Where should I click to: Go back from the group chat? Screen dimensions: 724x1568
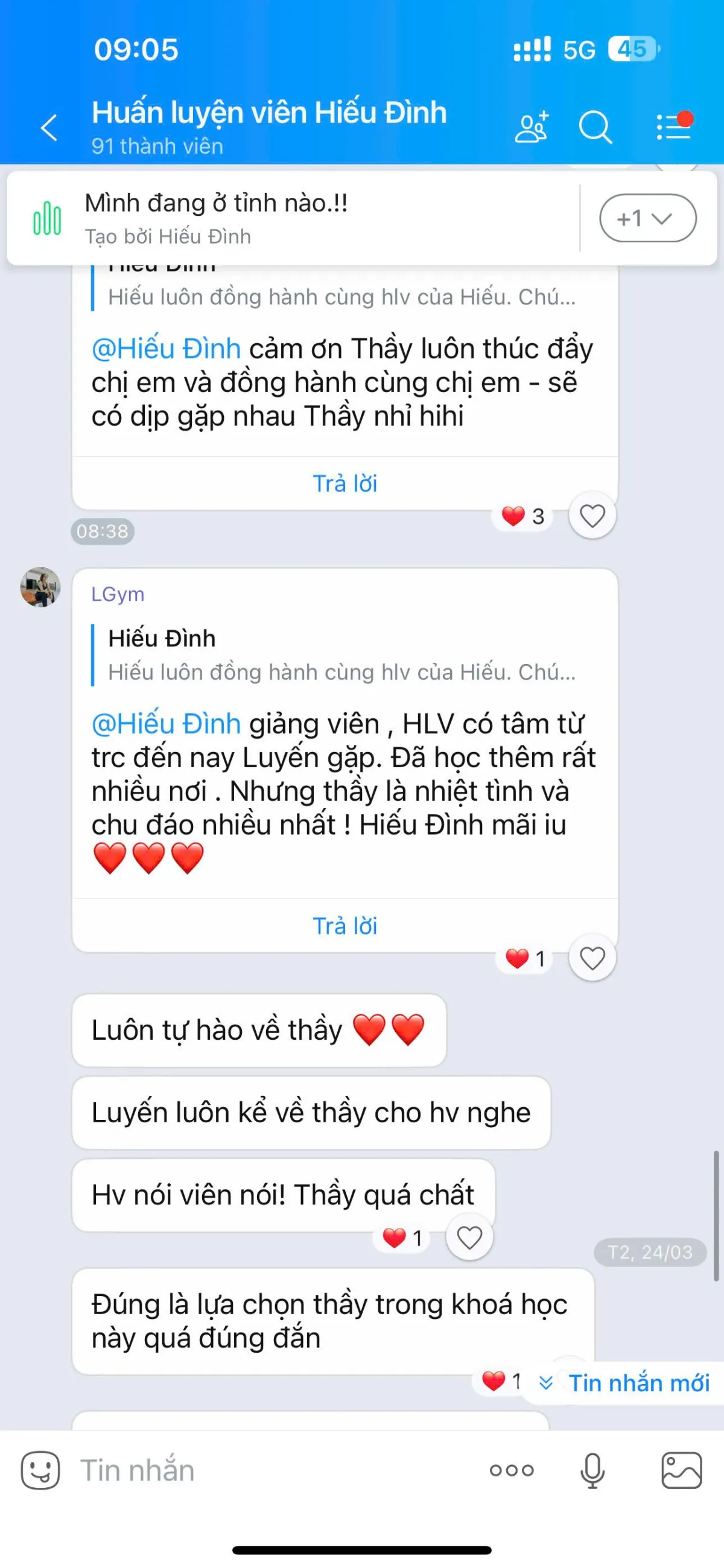[49, 128]
